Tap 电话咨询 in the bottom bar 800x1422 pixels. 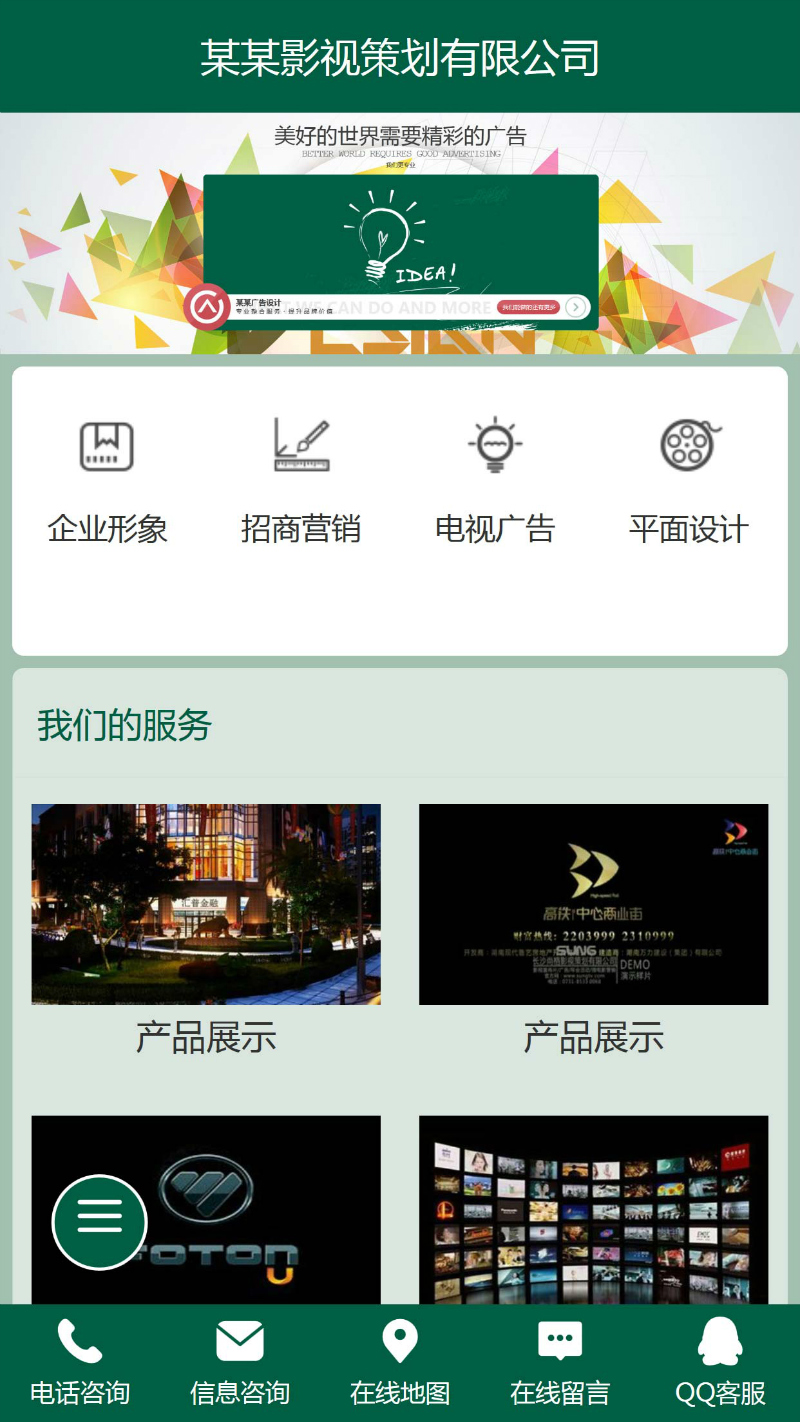pos(80,1362)
